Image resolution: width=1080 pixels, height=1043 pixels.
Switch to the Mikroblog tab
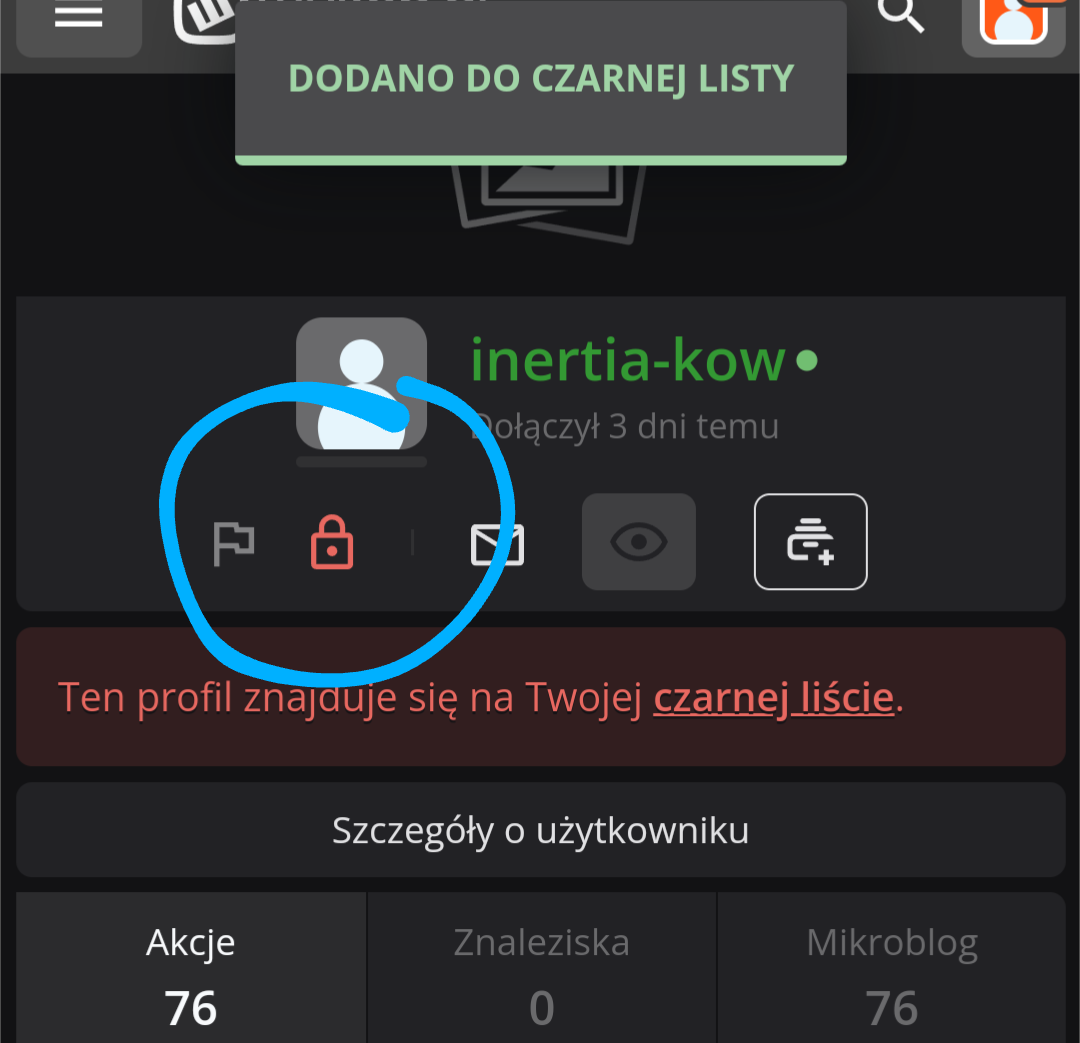892,970
